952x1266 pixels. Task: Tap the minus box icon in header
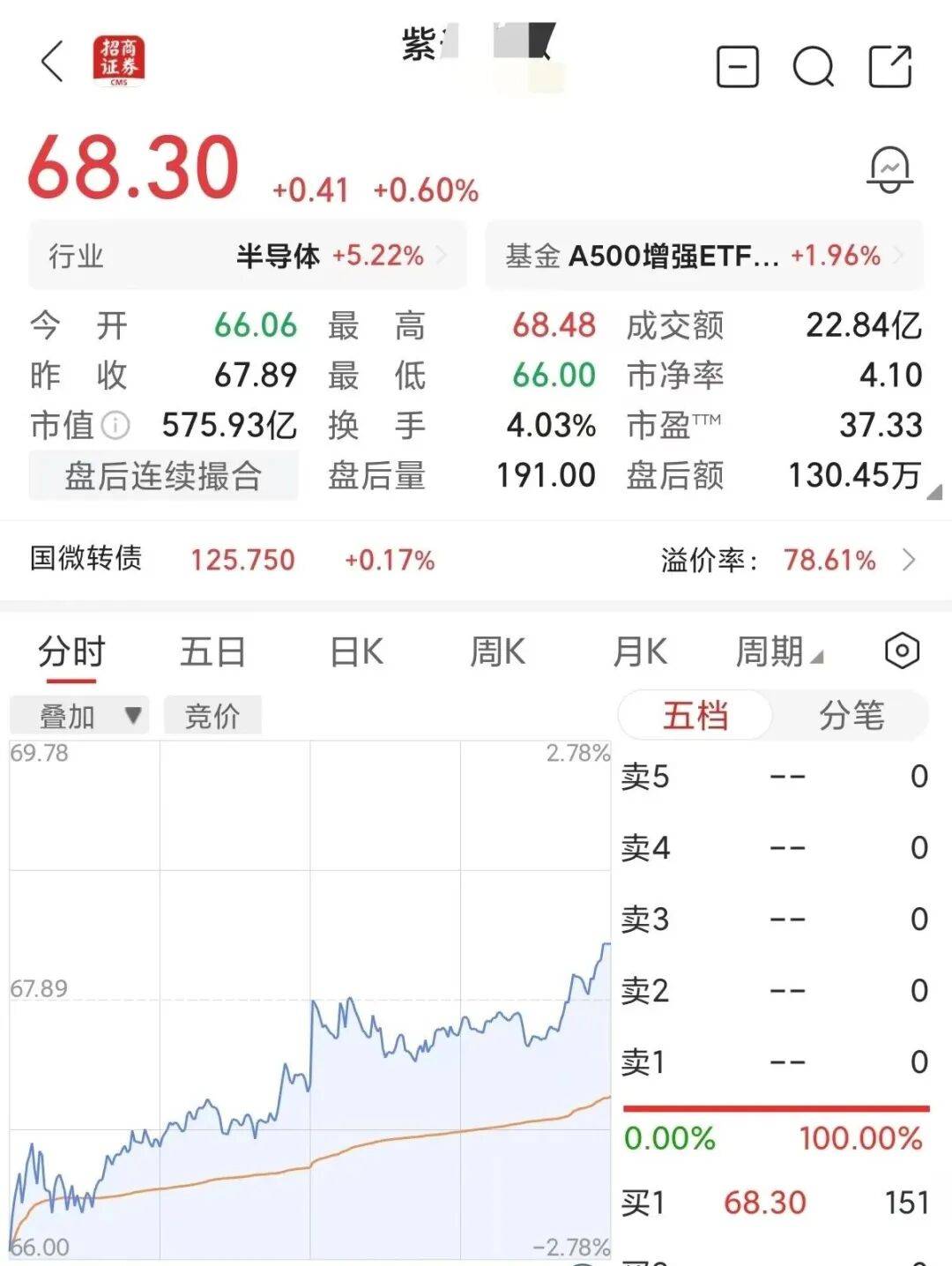[x=738, y=66]
